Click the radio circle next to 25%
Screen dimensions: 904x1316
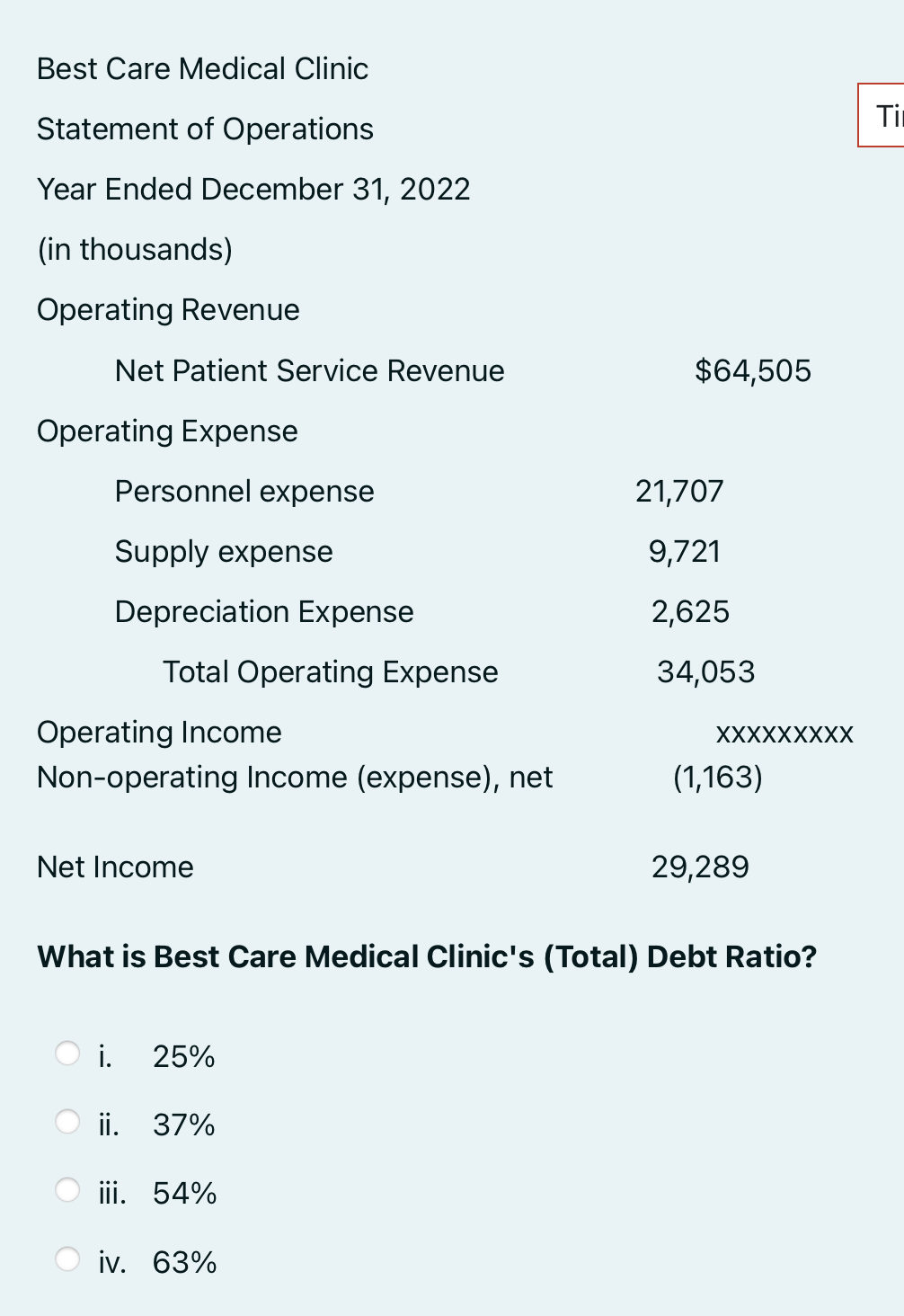68,1054
